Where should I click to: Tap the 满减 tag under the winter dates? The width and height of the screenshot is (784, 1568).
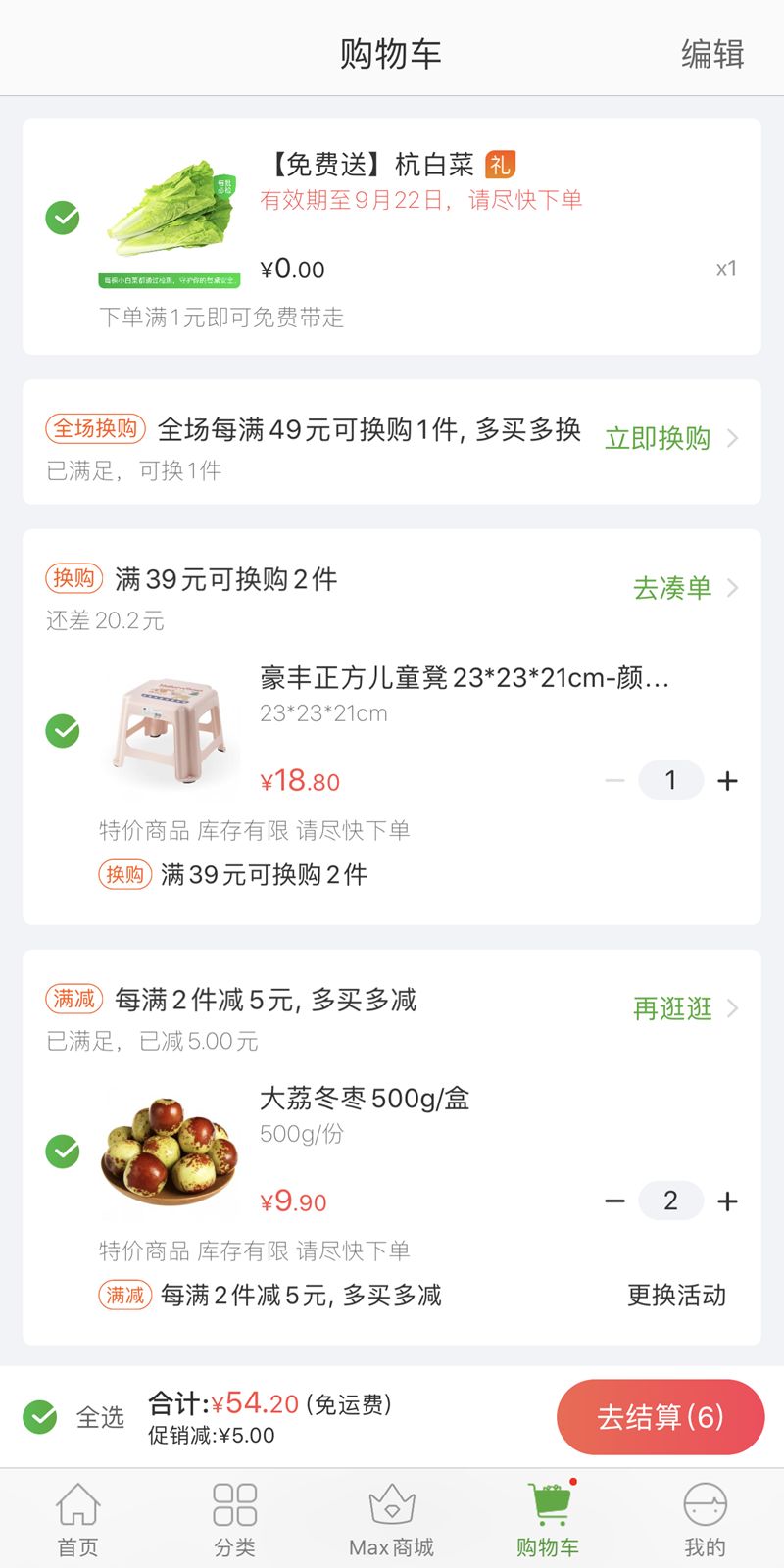125,1295
